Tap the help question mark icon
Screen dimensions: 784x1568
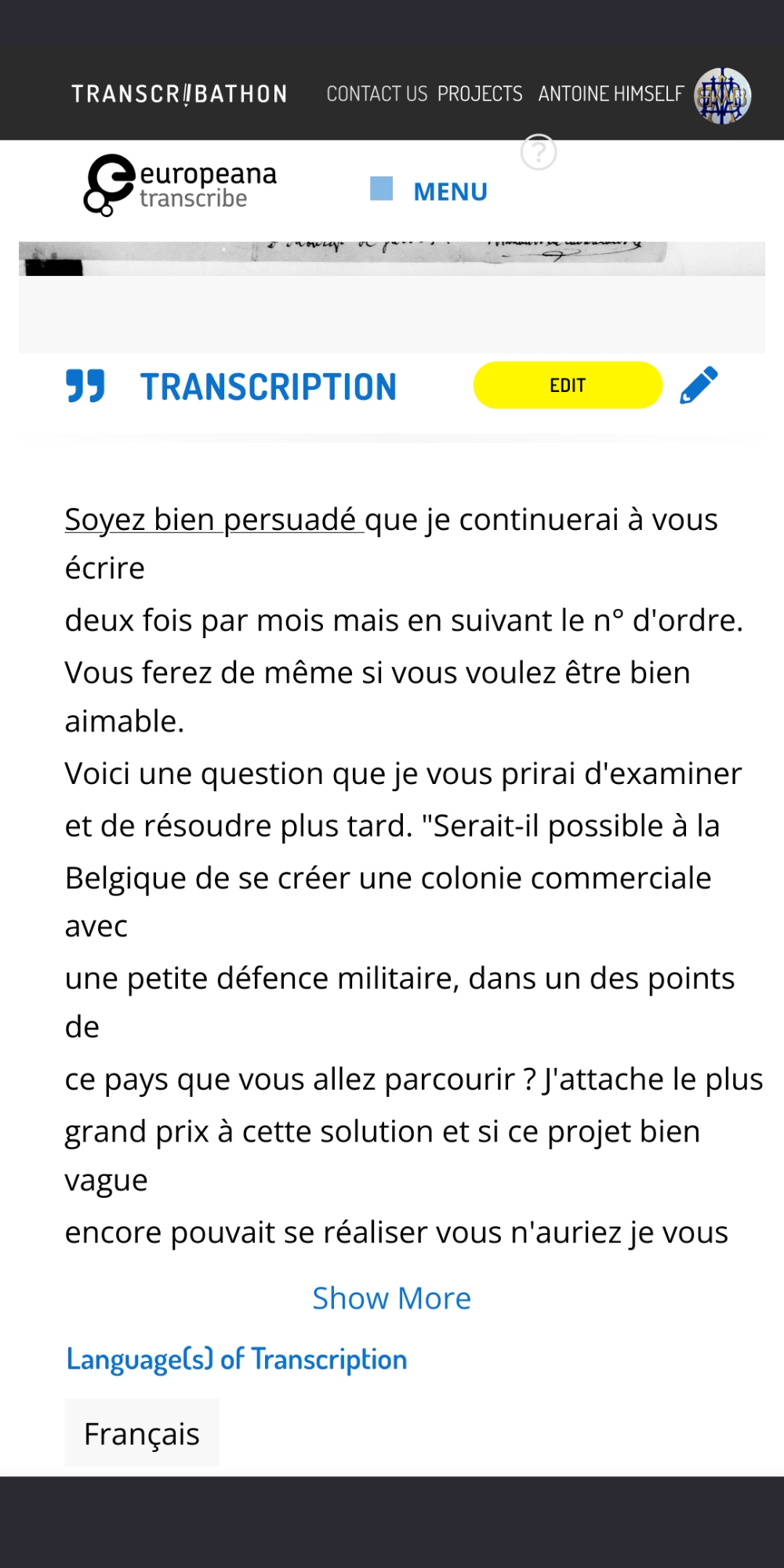[539, 152]
